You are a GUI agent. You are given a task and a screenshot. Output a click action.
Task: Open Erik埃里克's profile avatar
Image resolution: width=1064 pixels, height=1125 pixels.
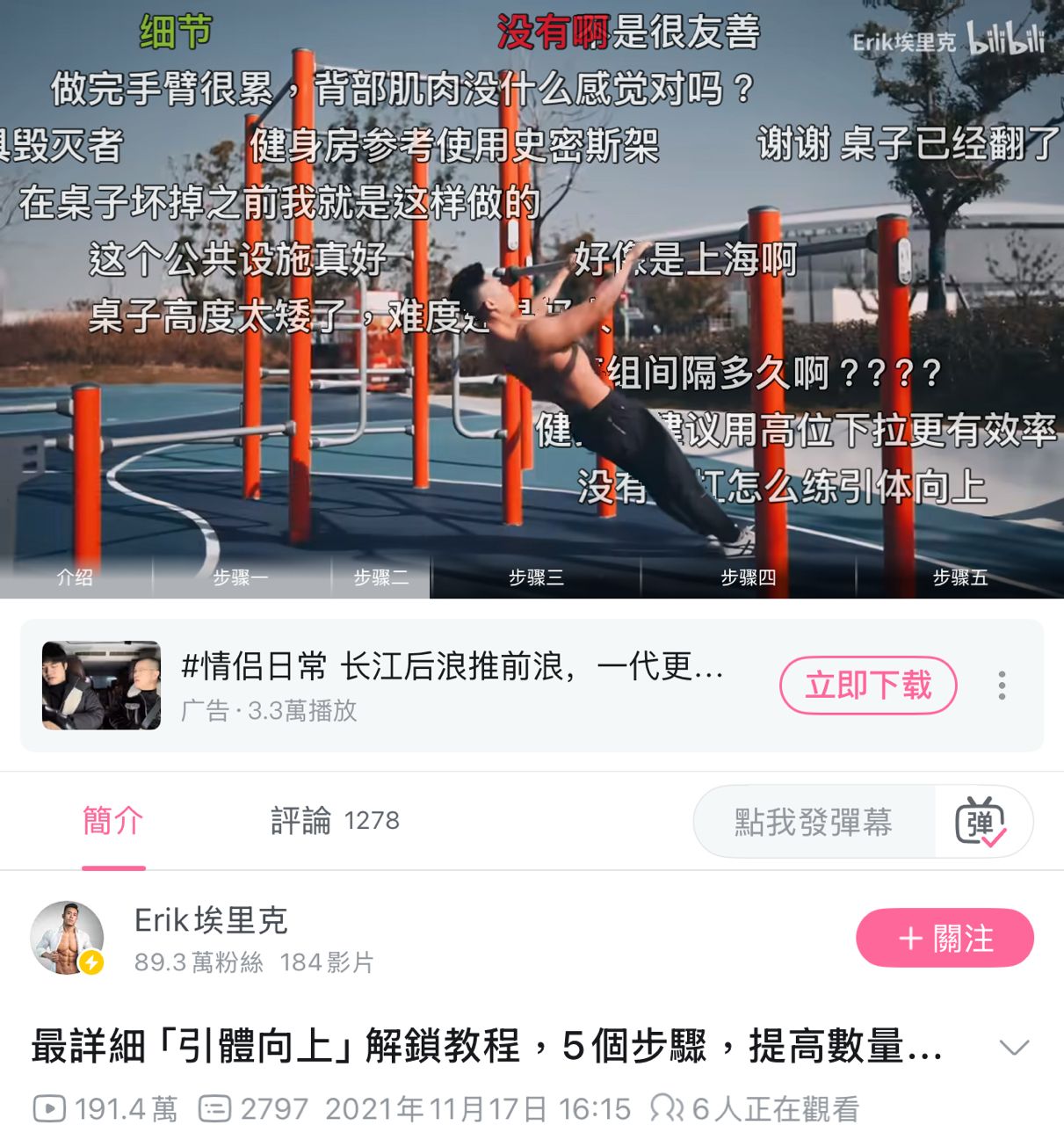click(x=68, y=939)
